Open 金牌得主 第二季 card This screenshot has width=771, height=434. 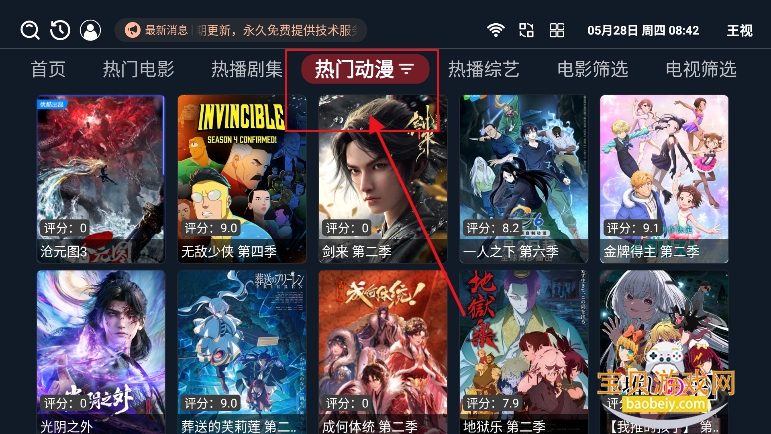click(x=664, y=179)
